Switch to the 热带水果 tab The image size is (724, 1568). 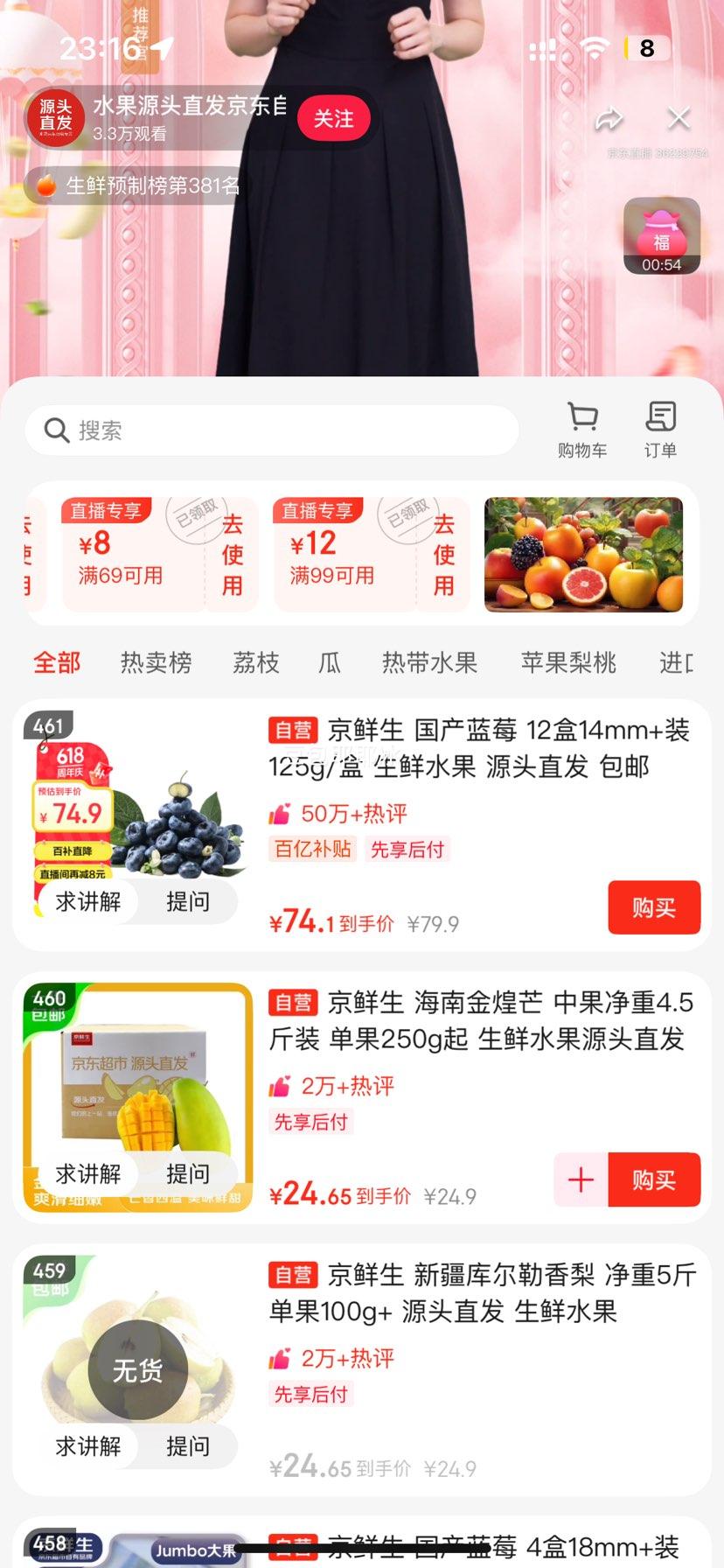coord(429,662)
